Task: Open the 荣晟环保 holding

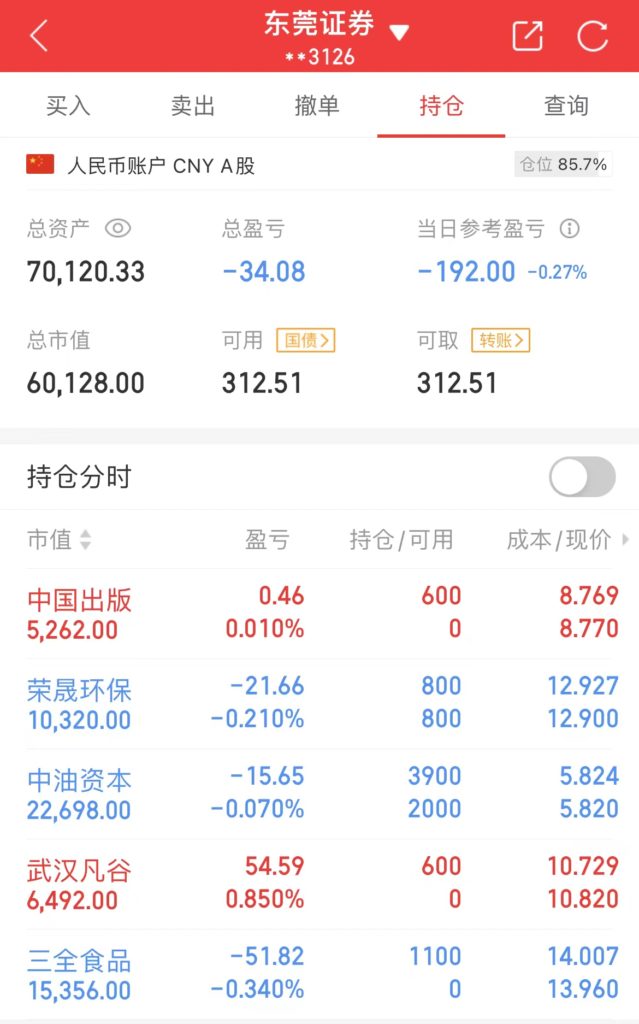Action: pos(320,703)
